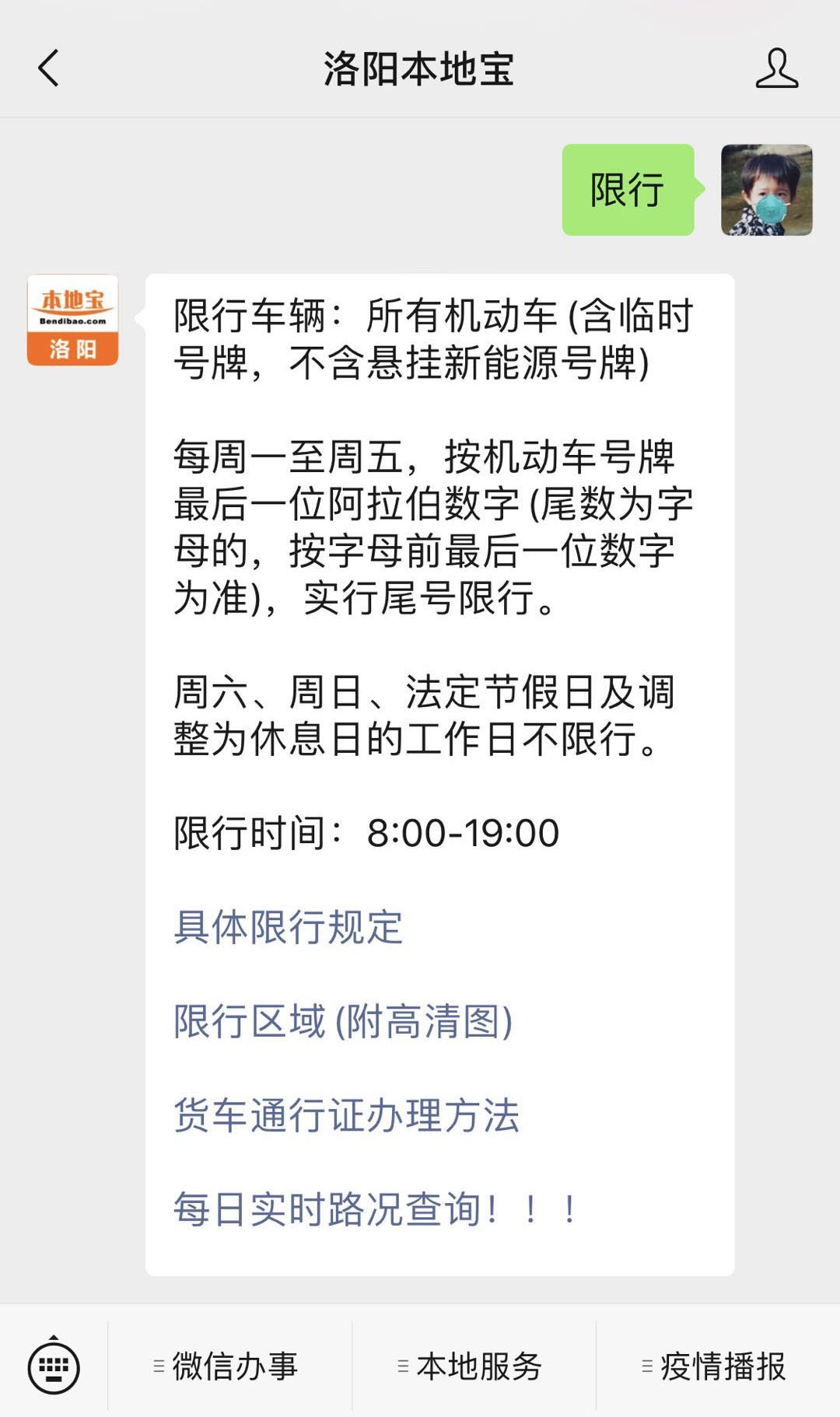
Task: Open the 微信办事 menu
Action: [230, 1366]
